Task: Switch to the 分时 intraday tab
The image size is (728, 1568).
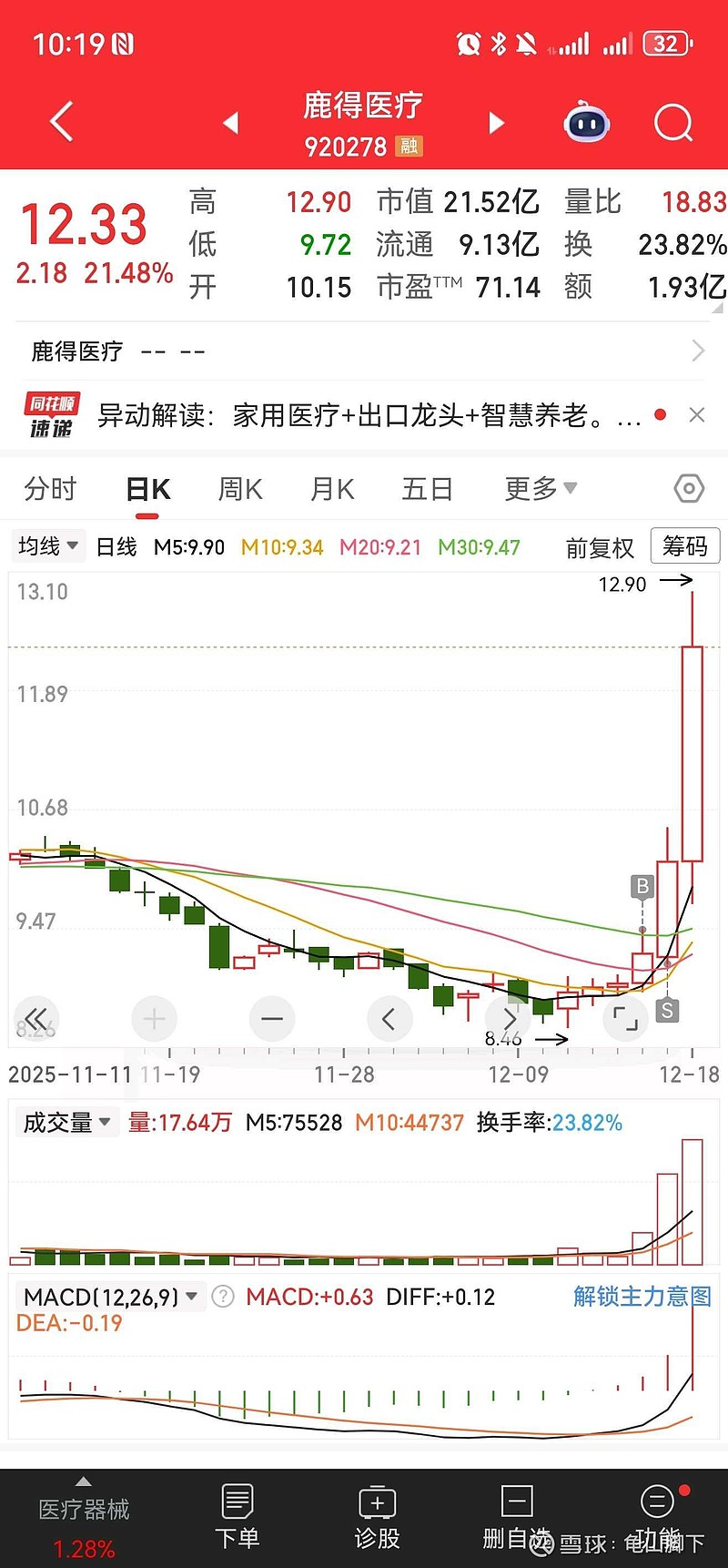Action: [x=50, y=489]
